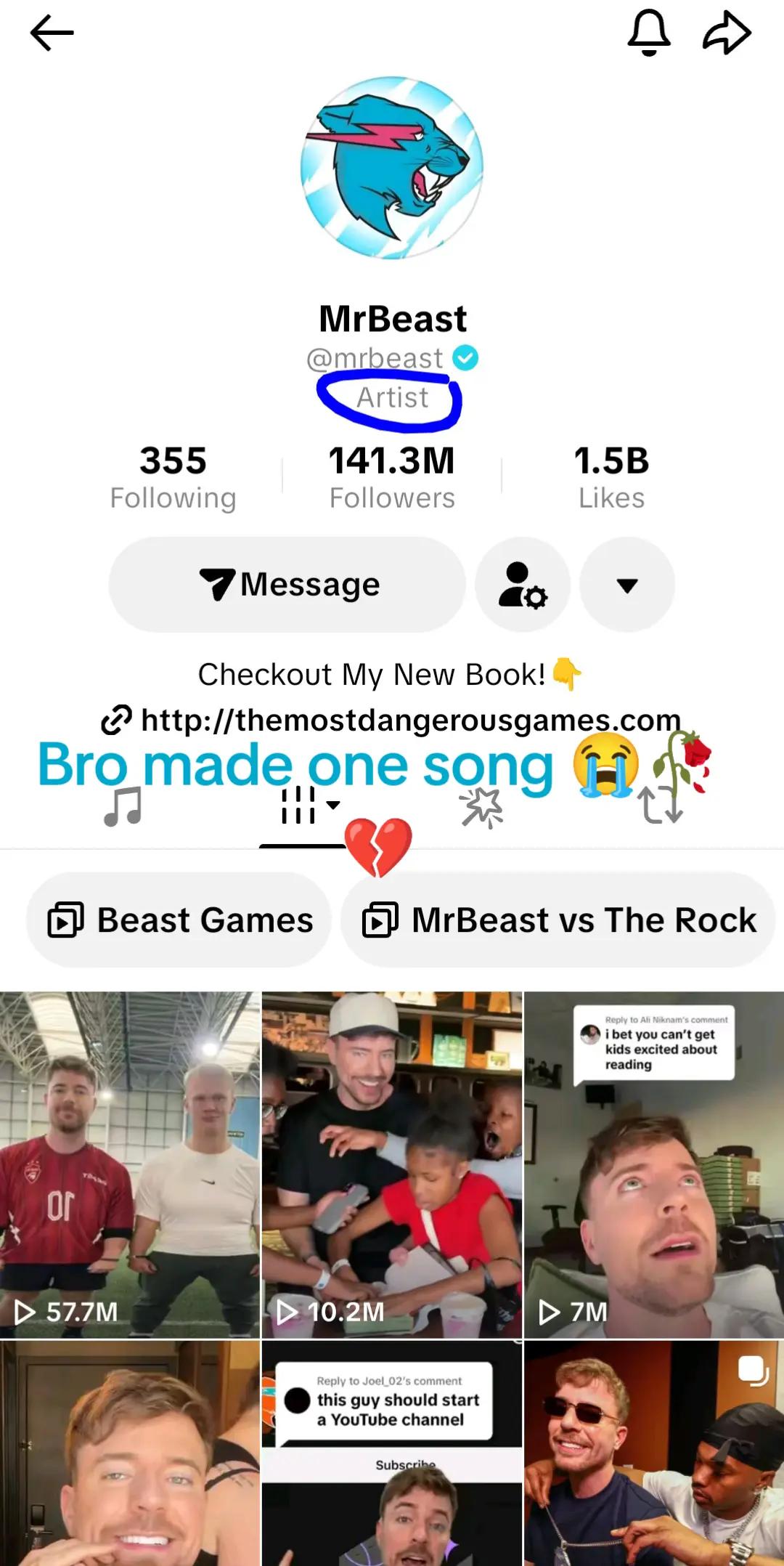View the Following list of 355 accounts
The width and height of the screenshot is (784, 1566).
point(173,477)
